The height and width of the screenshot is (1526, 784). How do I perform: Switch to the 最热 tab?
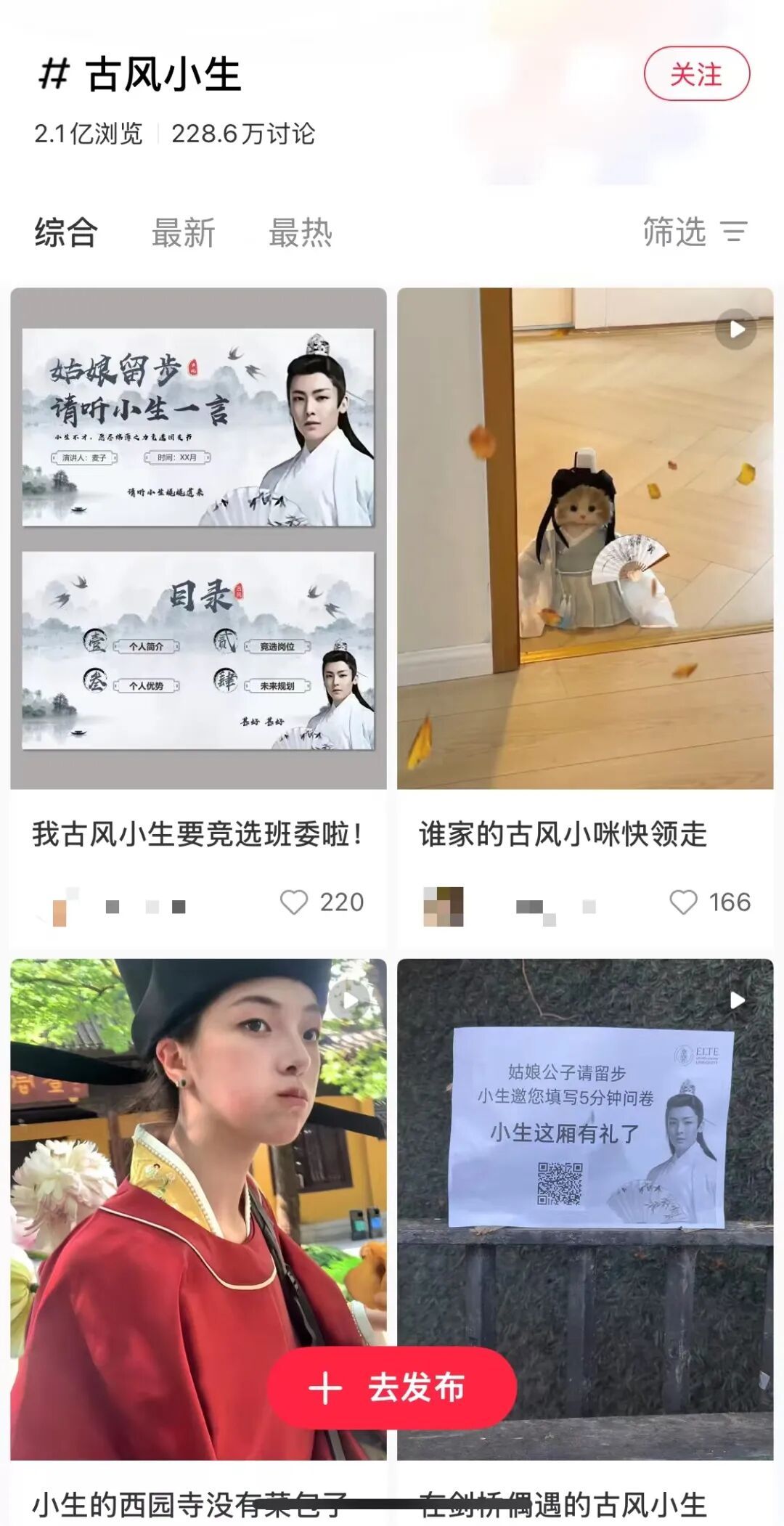pyautogui.click(x=300, y=233)
